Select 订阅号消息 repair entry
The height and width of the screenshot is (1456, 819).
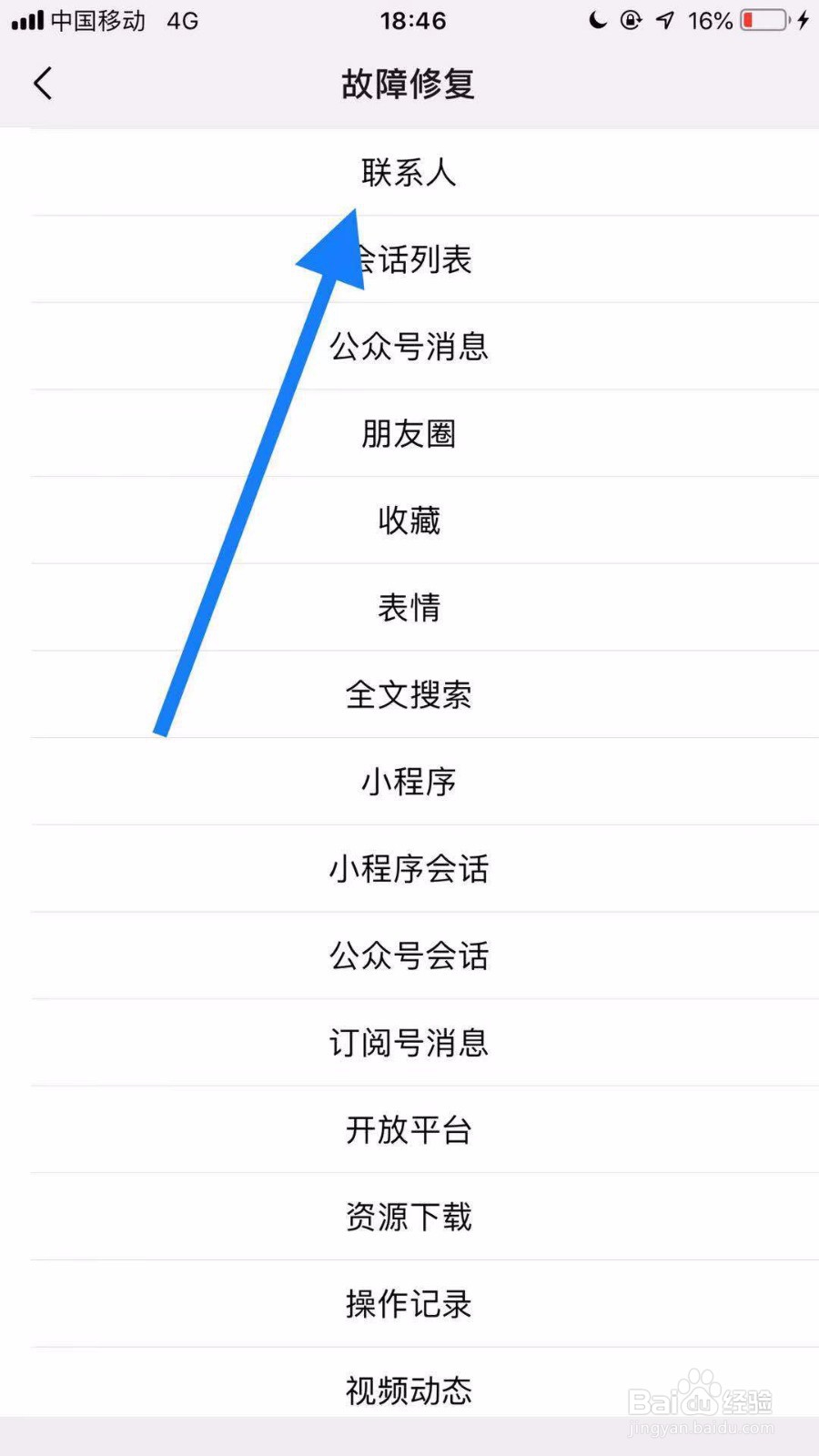(x=409, y=1044)
